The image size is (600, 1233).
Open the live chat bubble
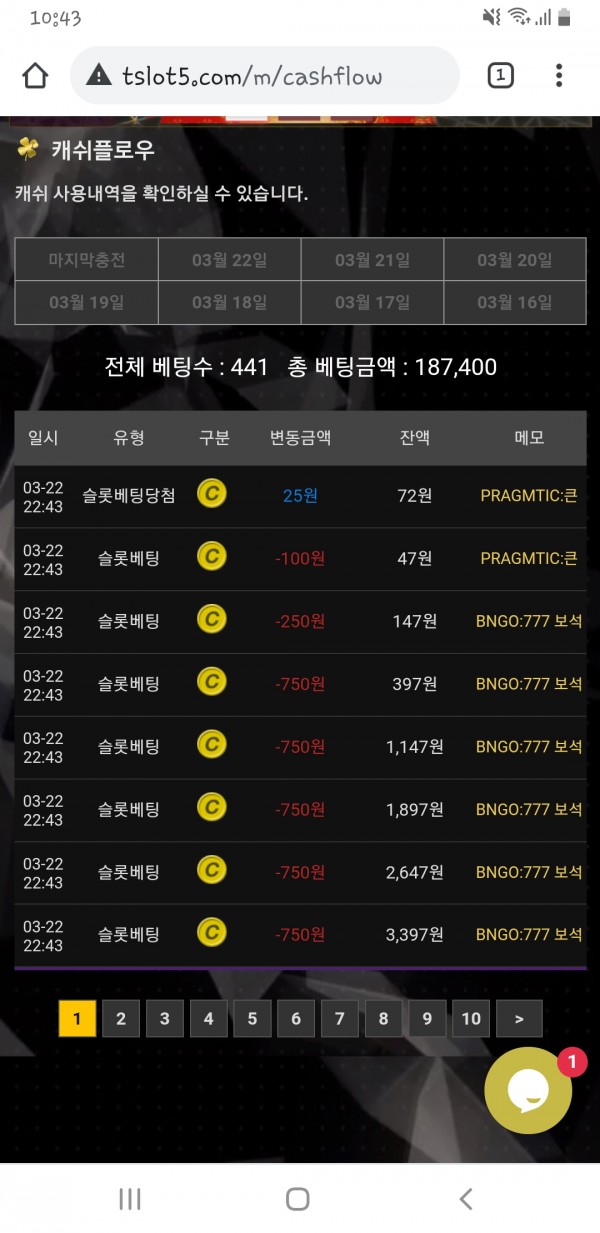coord(528,1090)
